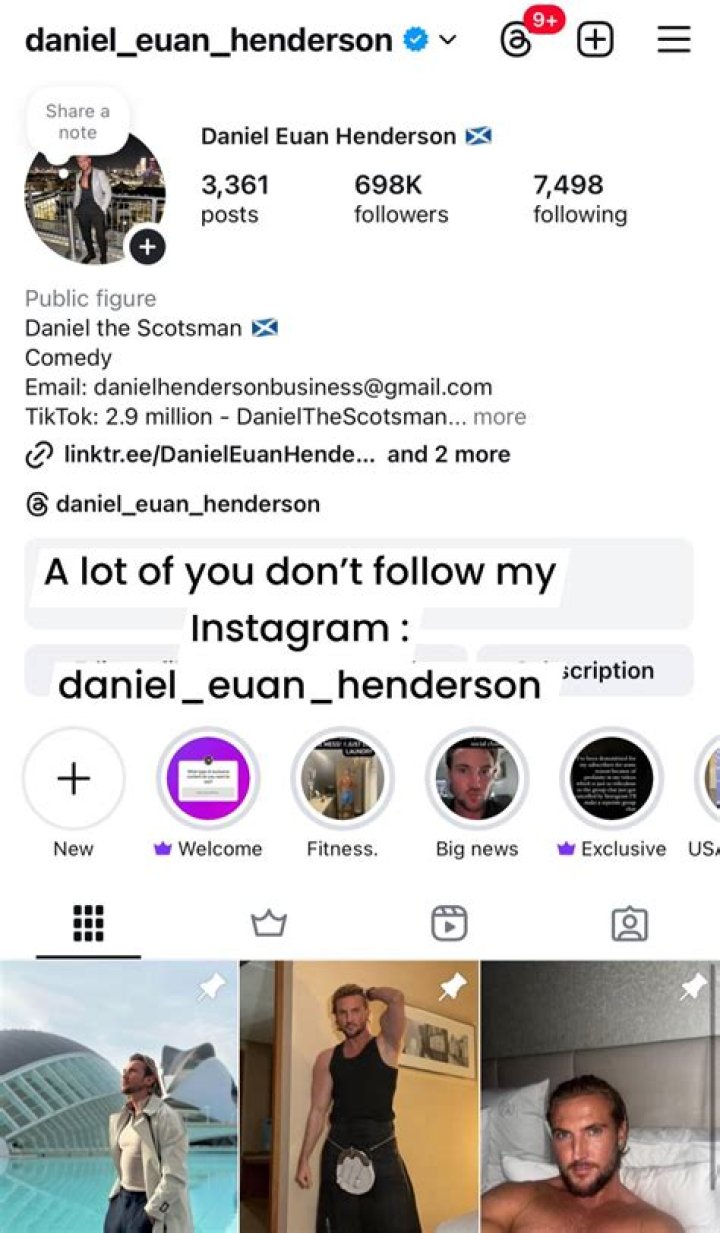Switch to the tagged photos tab
Viewport: 720px width, 1233px height.
(629, 923)
